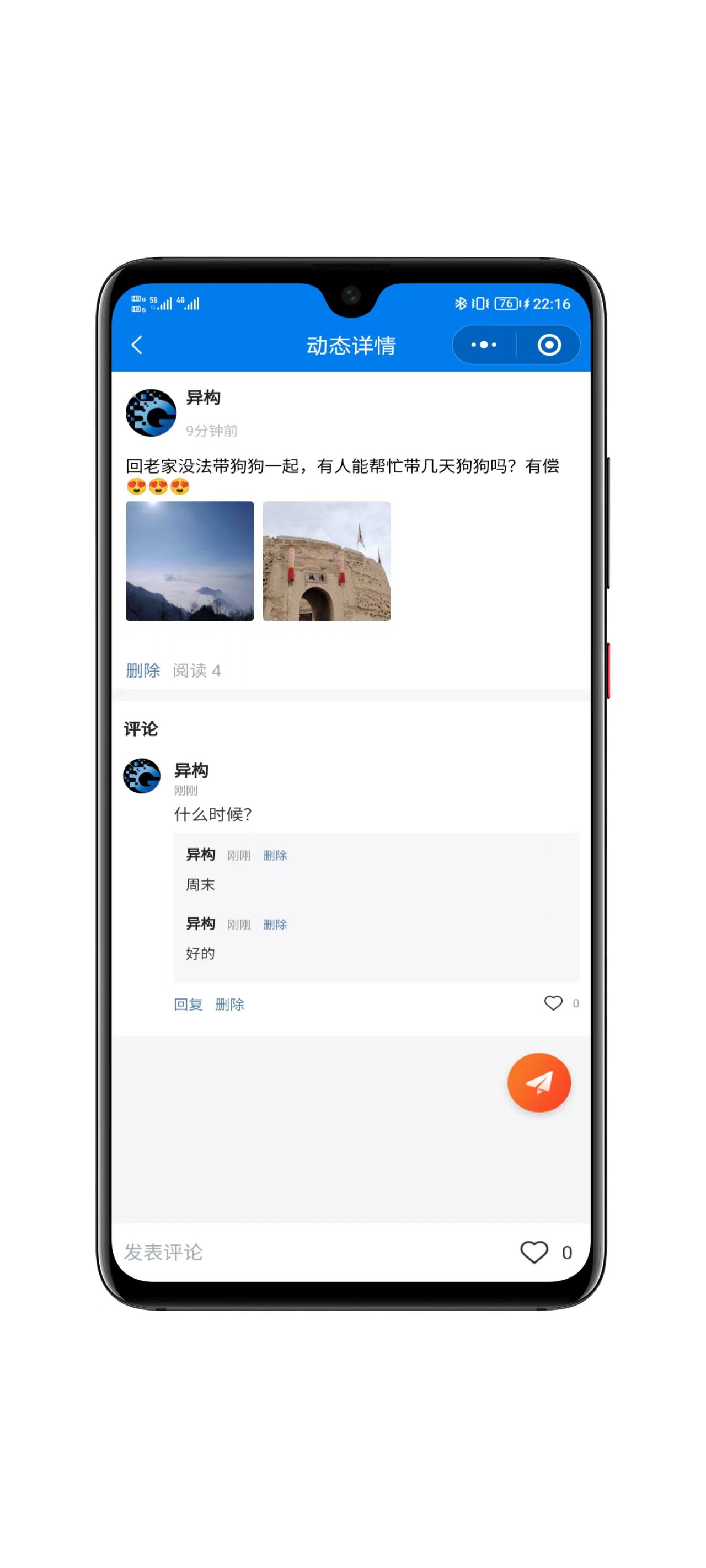Open the mini program more-options menu
The image size is (706, 1568).
click(484, 345)
